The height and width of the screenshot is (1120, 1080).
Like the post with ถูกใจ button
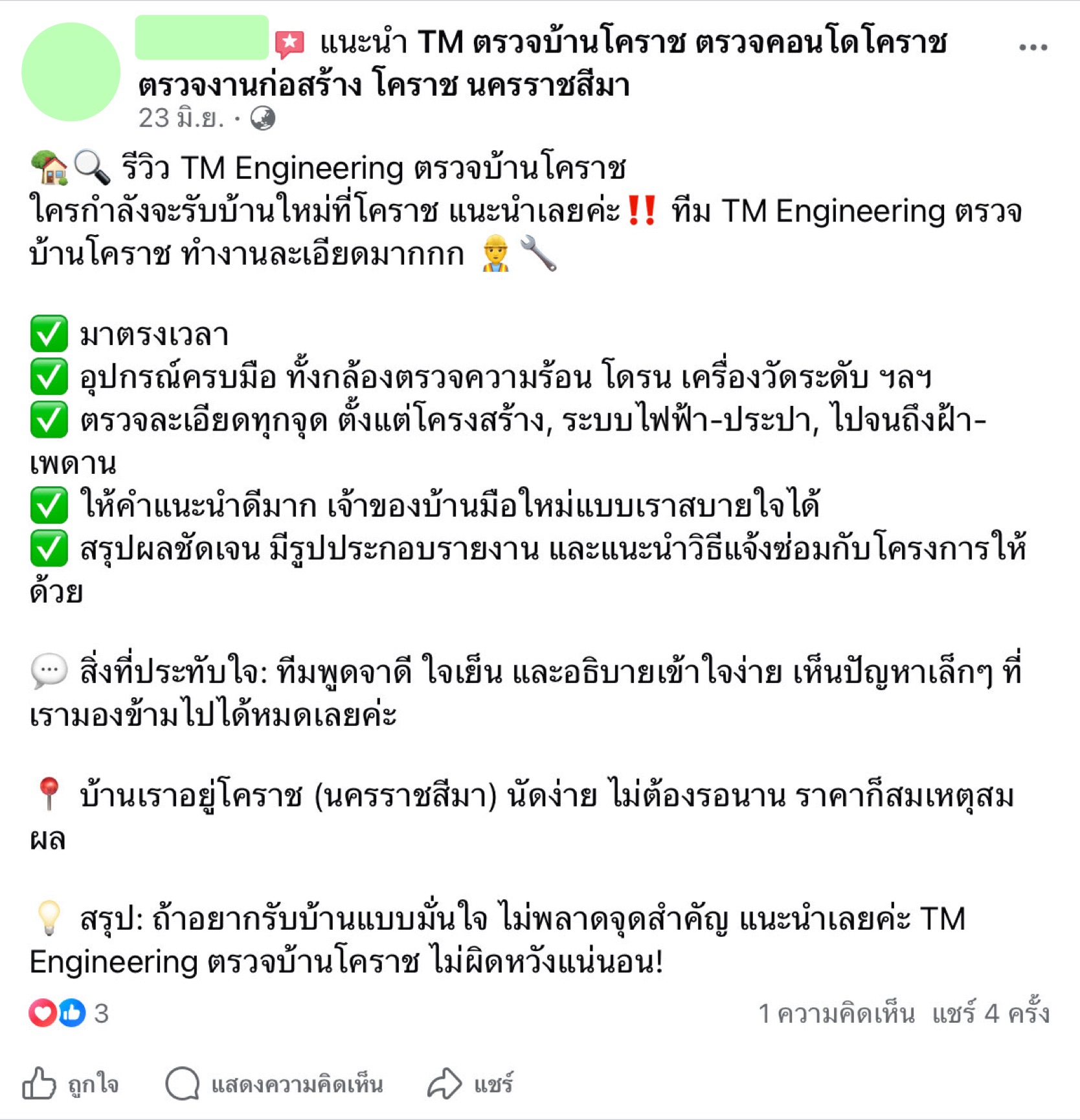(x=71, y=1083)
